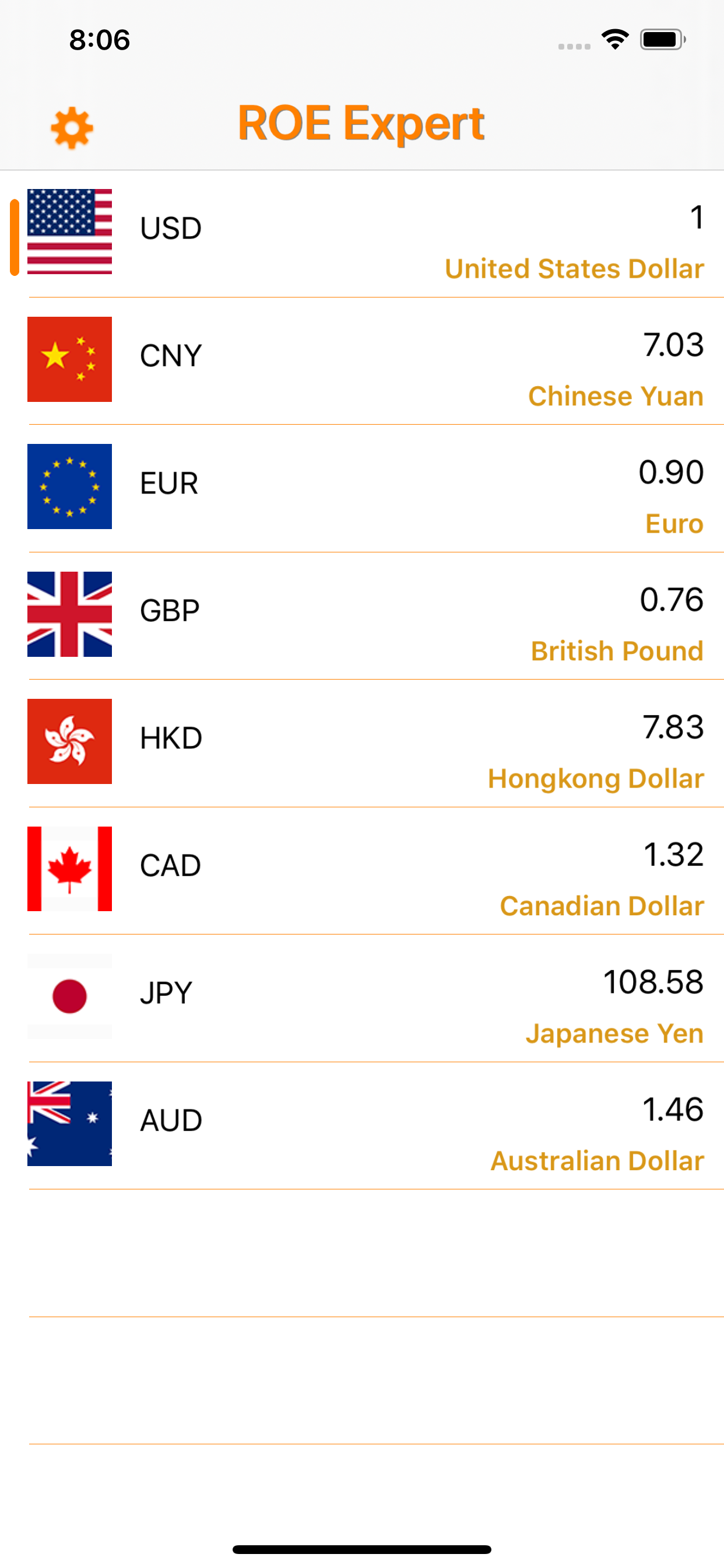
Task: Select the USD currency row
Action: coord(362,237)
